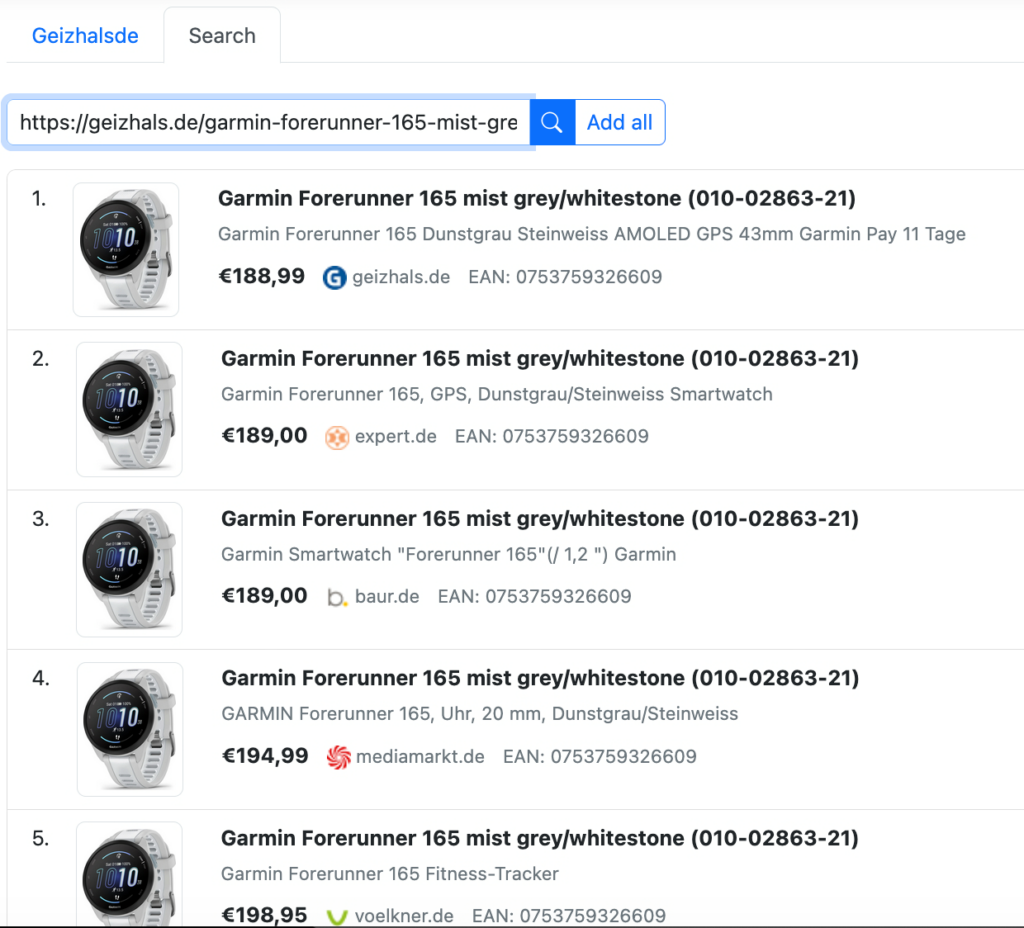The image size is (1024, 928).
Task: Tap the Add all button
Action: pyautogui.click(x=619, y=122)
